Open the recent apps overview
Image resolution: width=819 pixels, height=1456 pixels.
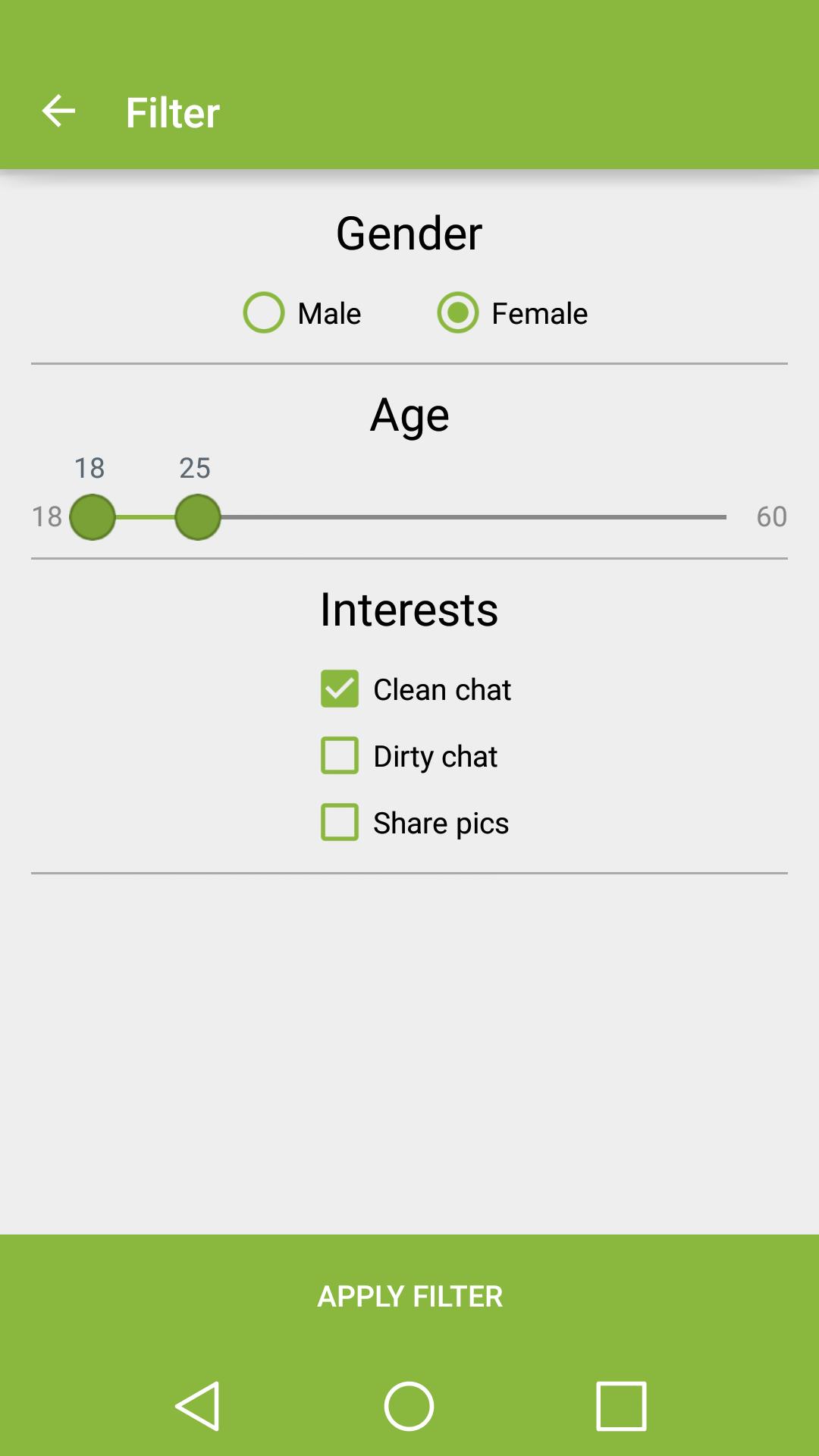coord(621,1406)
